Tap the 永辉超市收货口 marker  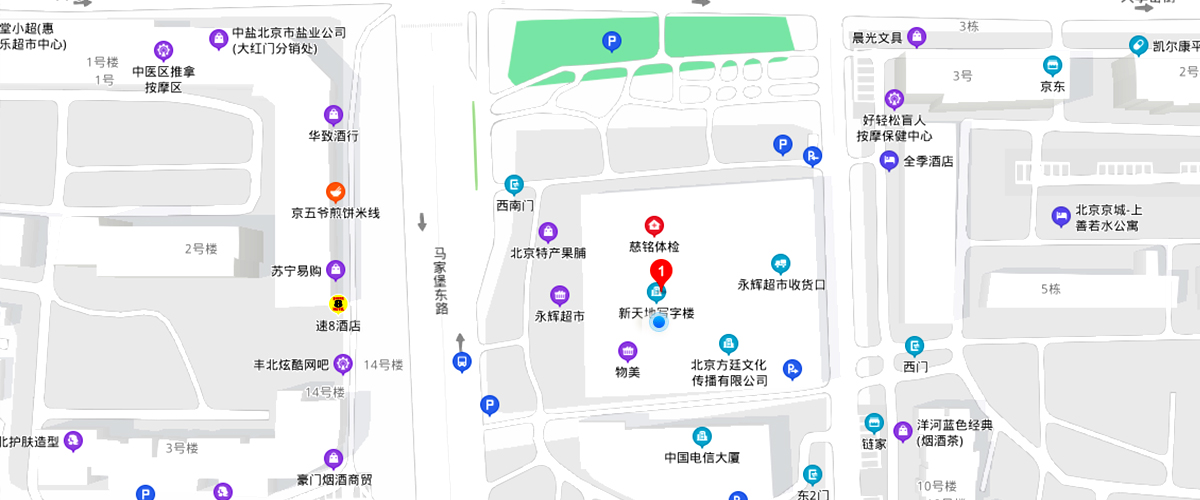coord(781,263)
